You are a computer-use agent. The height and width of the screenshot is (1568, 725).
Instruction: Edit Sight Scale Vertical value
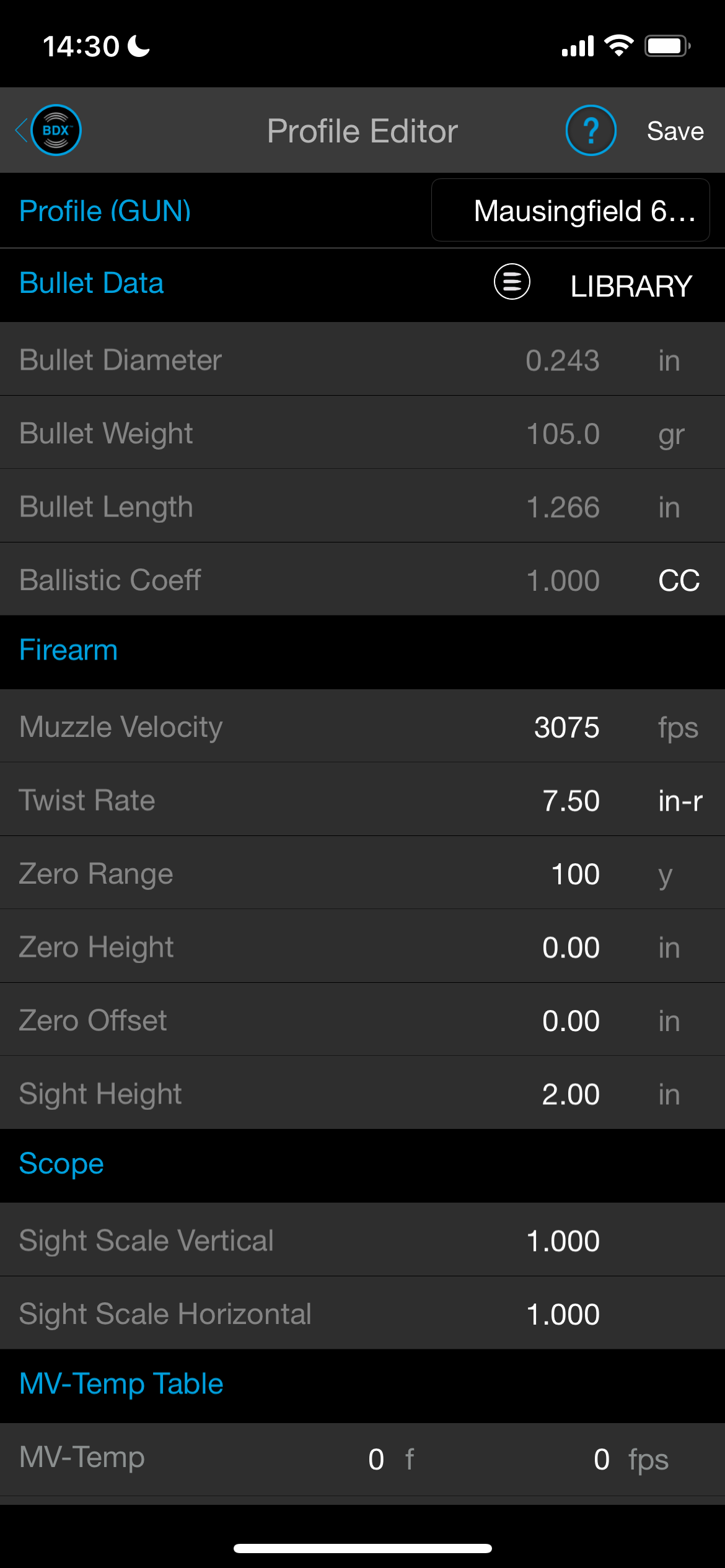(563, 1241)
